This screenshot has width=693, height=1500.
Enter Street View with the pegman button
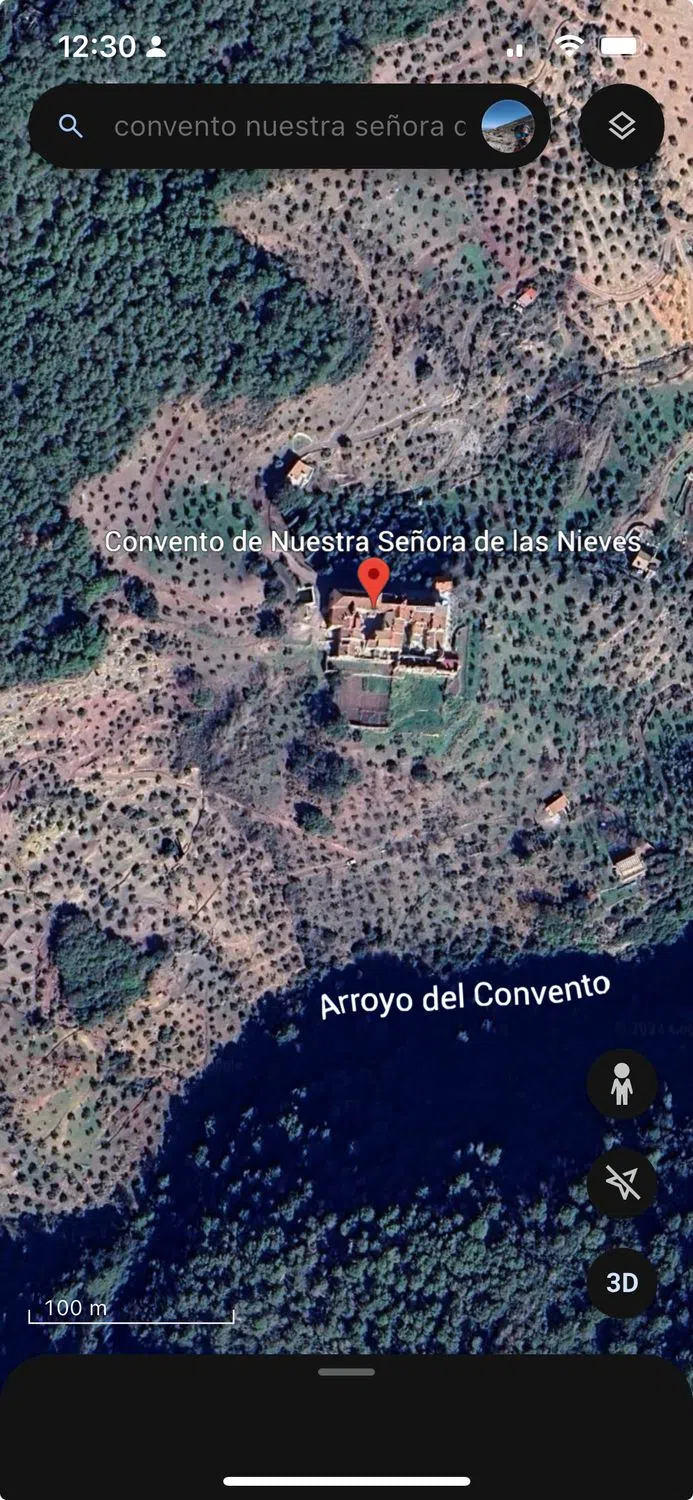click(621, 1084)
